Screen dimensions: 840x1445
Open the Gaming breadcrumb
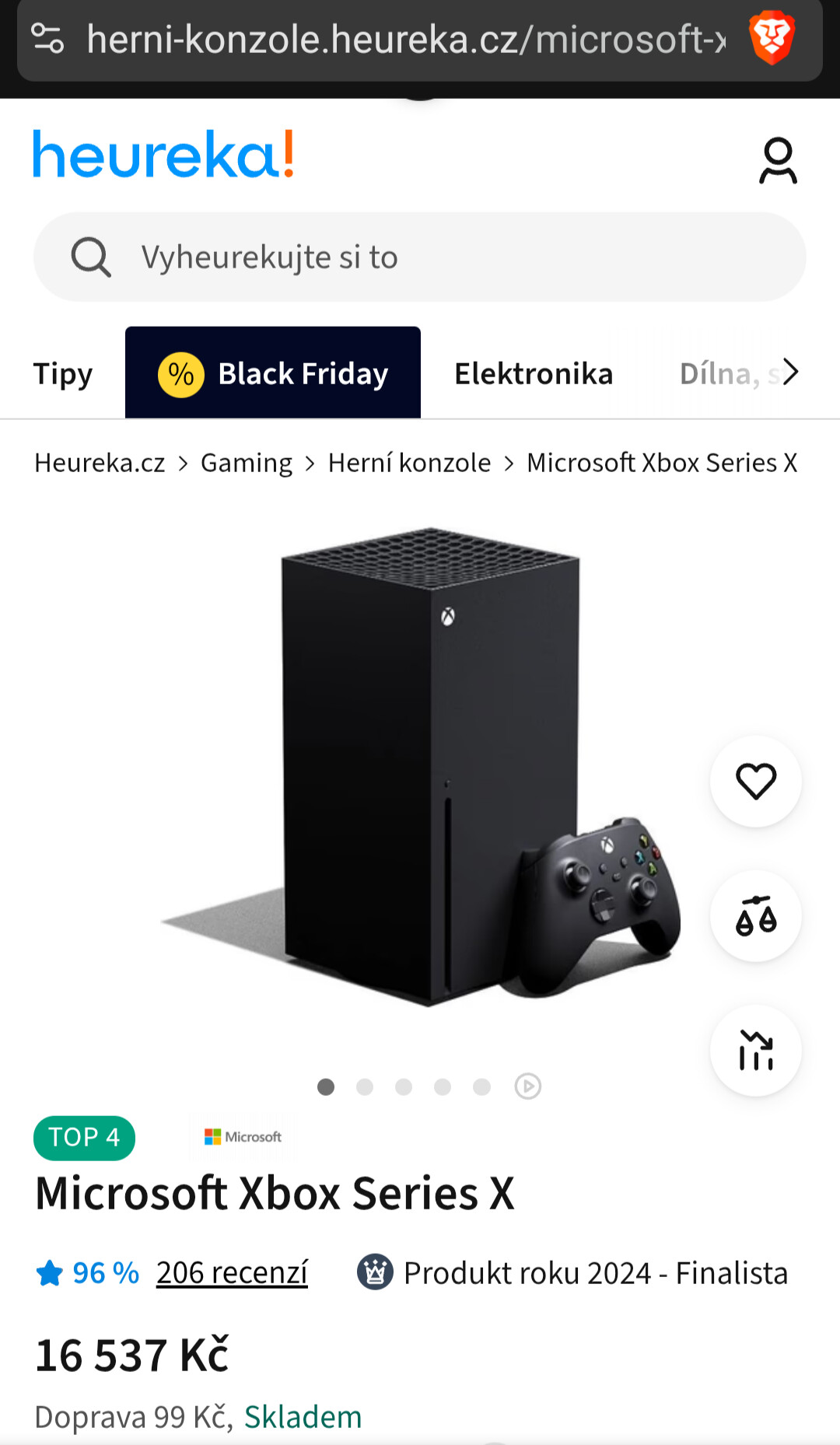click(x=247, y=463)
